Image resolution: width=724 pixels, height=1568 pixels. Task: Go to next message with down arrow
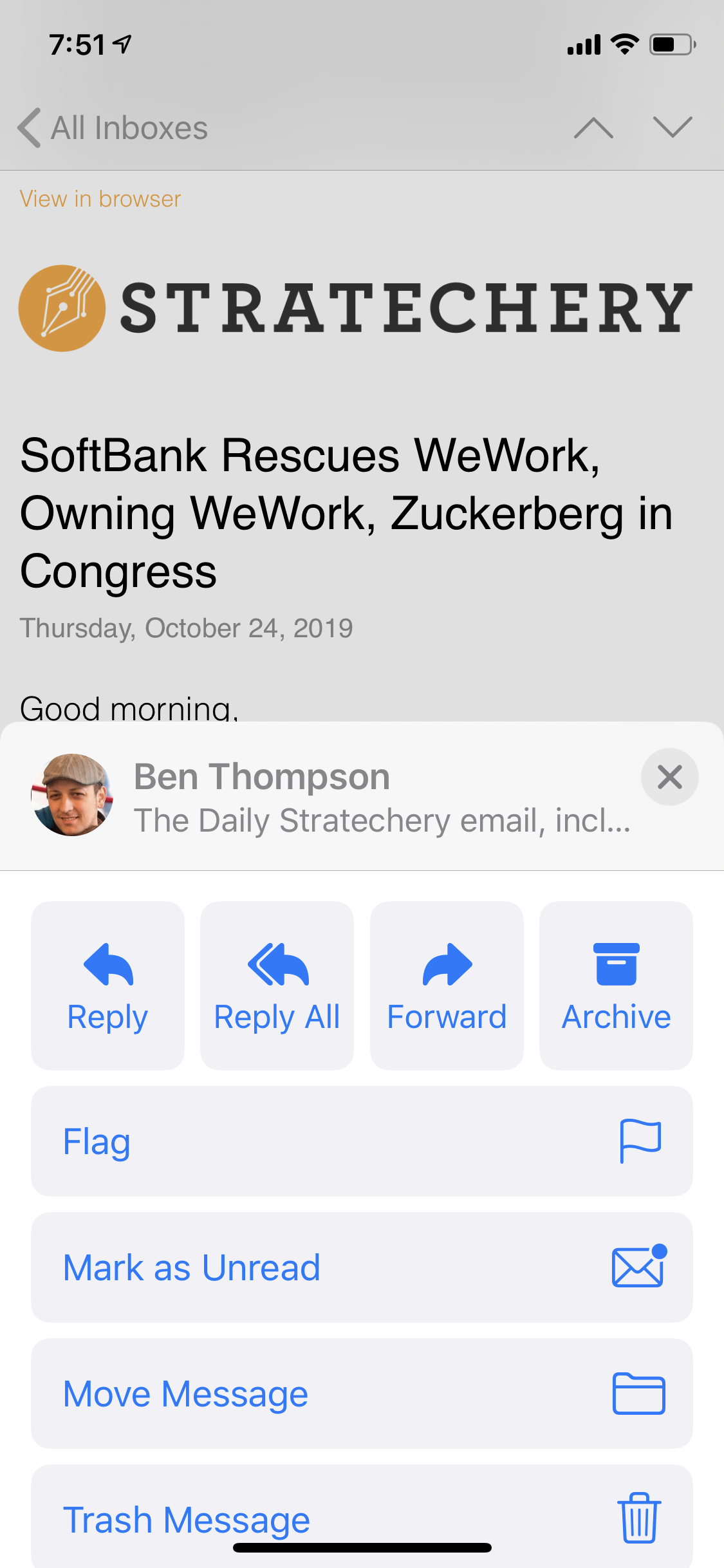point(673,127)
